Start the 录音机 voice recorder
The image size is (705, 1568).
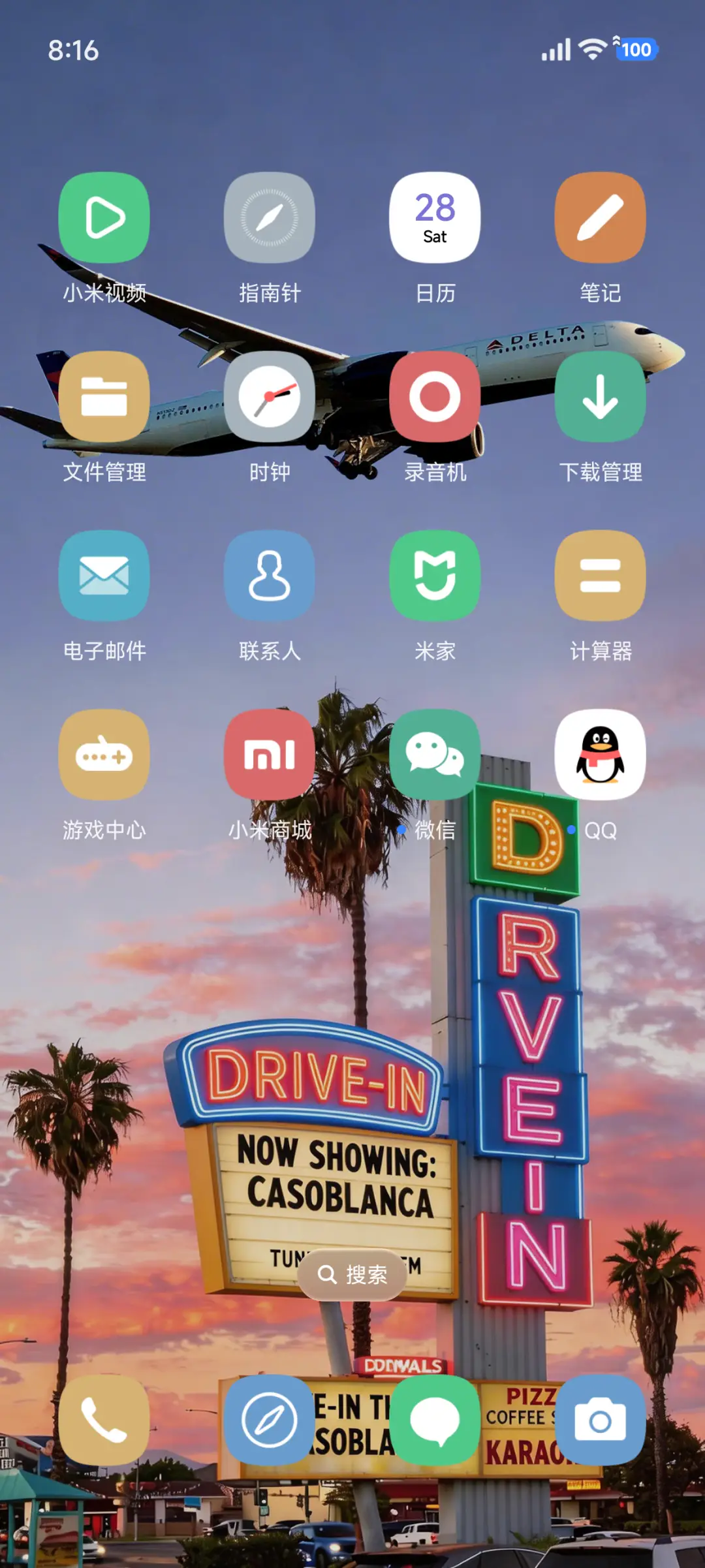(435, 398)
